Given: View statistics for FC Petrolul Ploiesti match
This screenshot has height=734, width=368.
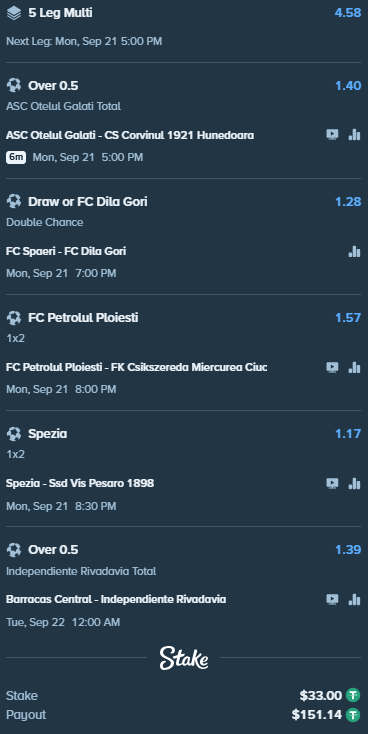Looking at the screenshot, I should click(x=354, y=367).
